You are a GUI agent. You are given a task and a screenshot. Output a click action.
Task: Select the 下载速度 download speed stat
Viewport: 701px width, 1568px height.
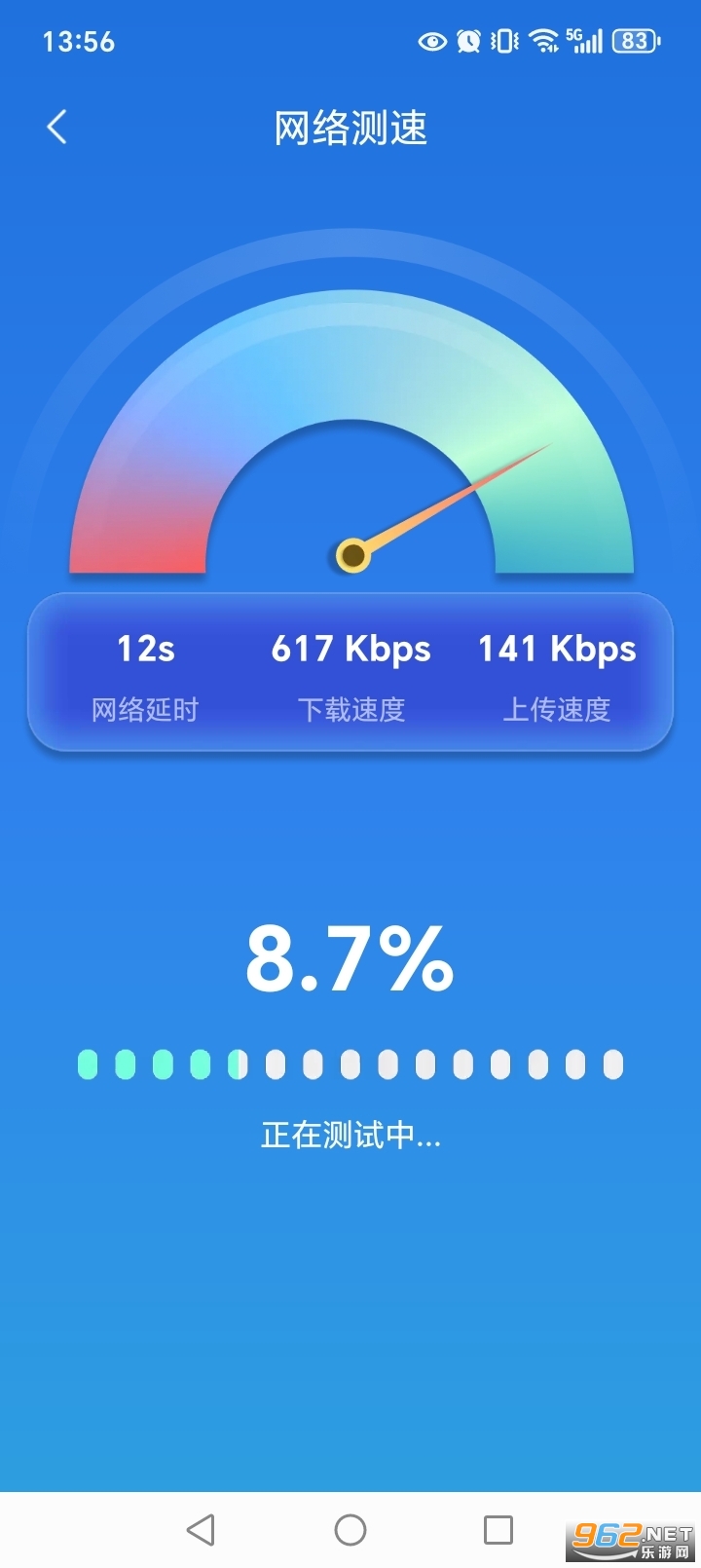[x=350, y=710]
